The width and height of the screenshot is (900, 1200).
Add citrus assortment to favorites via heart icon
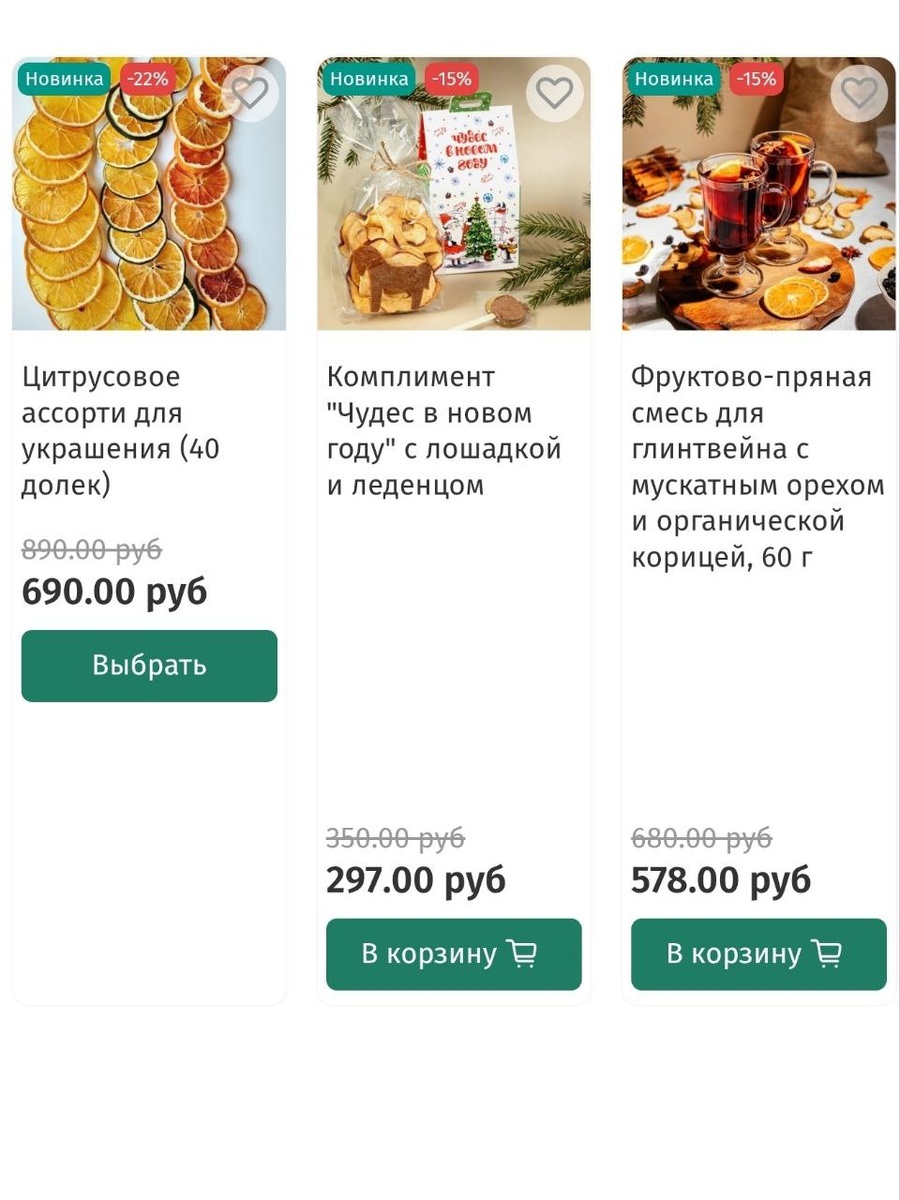(x=250, y=92)
